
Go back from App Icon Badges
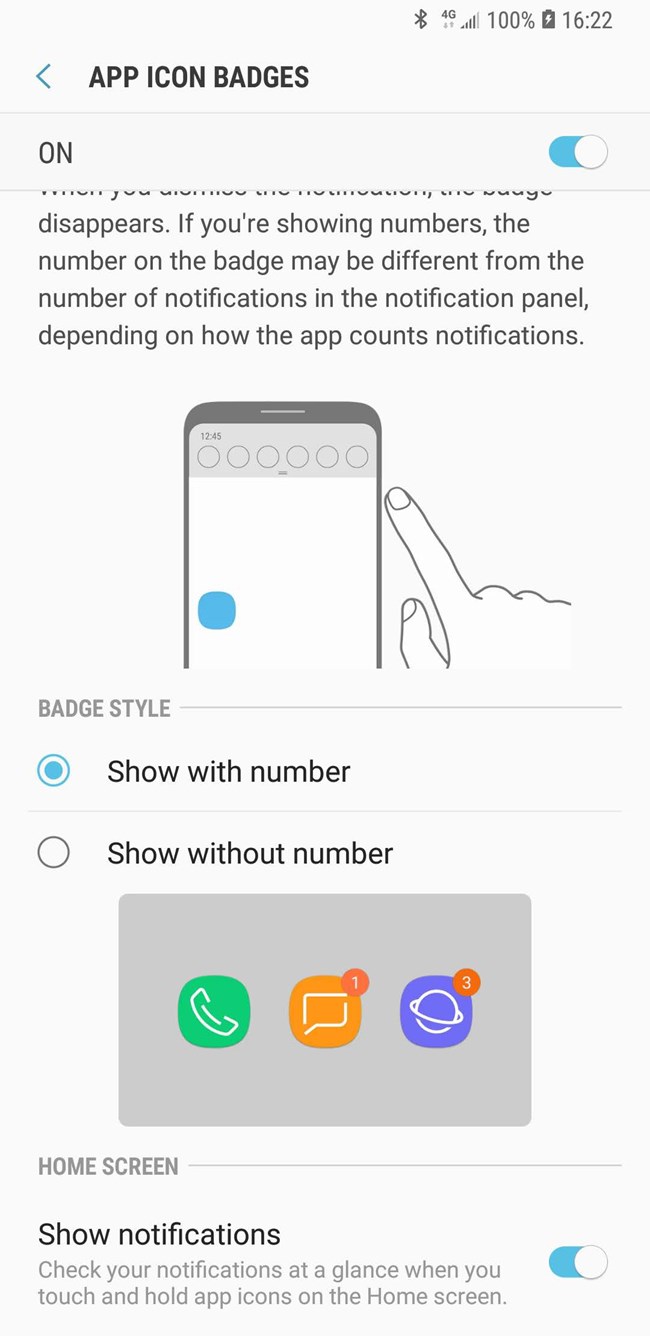[43, 77]
